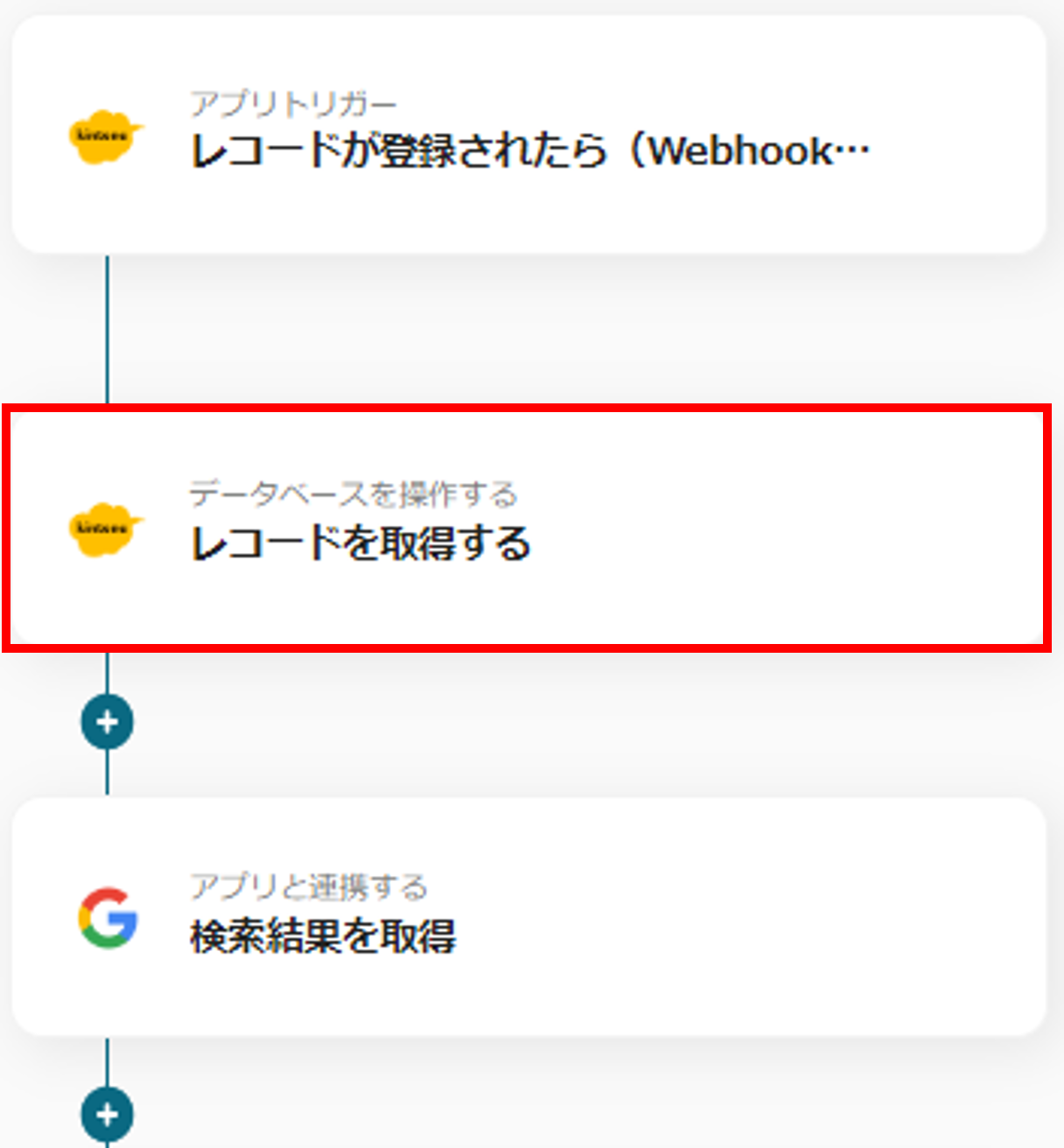The image size is (1064, 1148).
Task: Open the レコードを取得する step card
Action: point(528,528)
